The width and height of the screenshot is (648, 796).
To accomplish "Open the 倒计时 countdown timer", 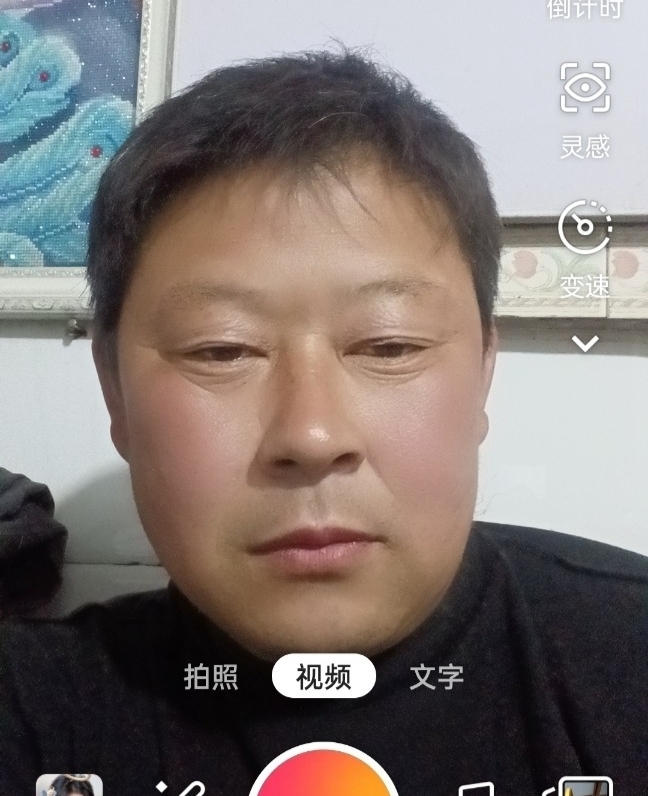I will (585, 10).
